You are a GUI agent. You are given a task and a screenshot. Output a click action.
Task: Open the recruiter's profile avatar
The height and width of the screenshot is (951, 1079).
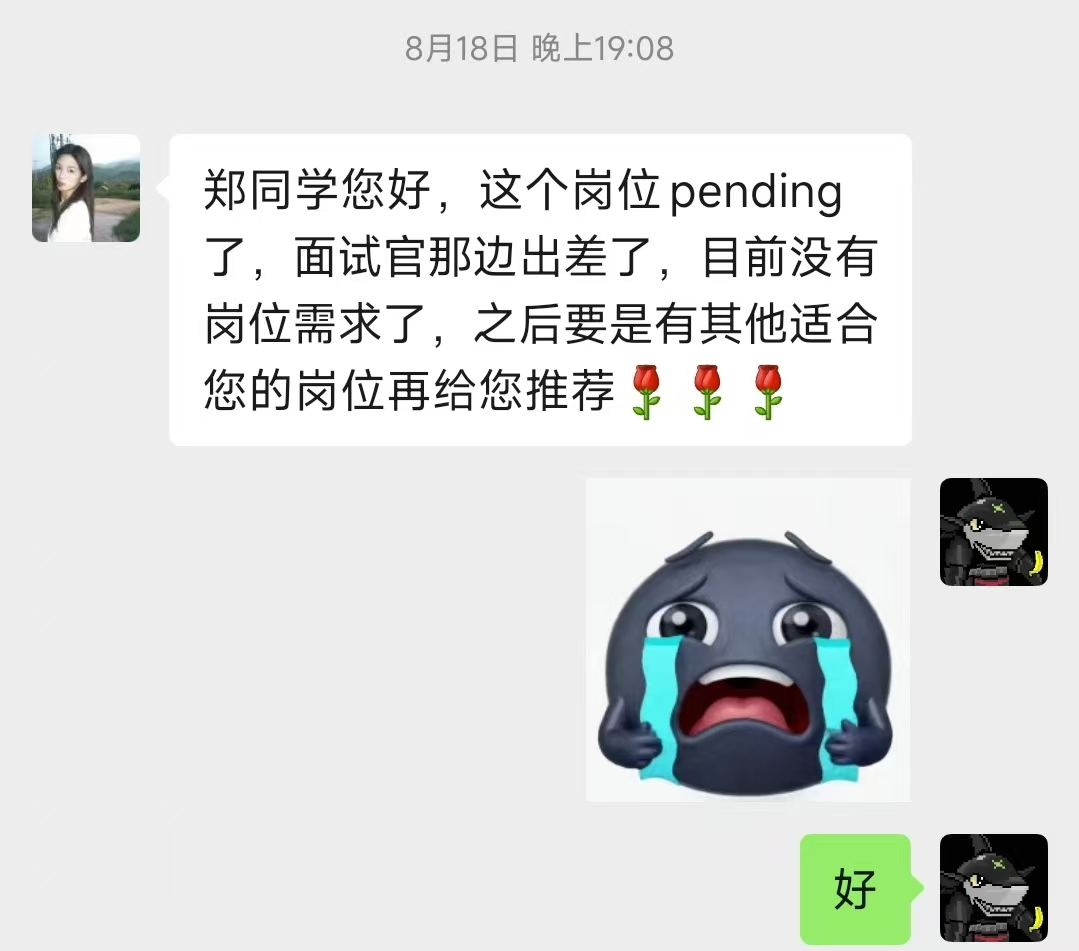pos(86,188)
